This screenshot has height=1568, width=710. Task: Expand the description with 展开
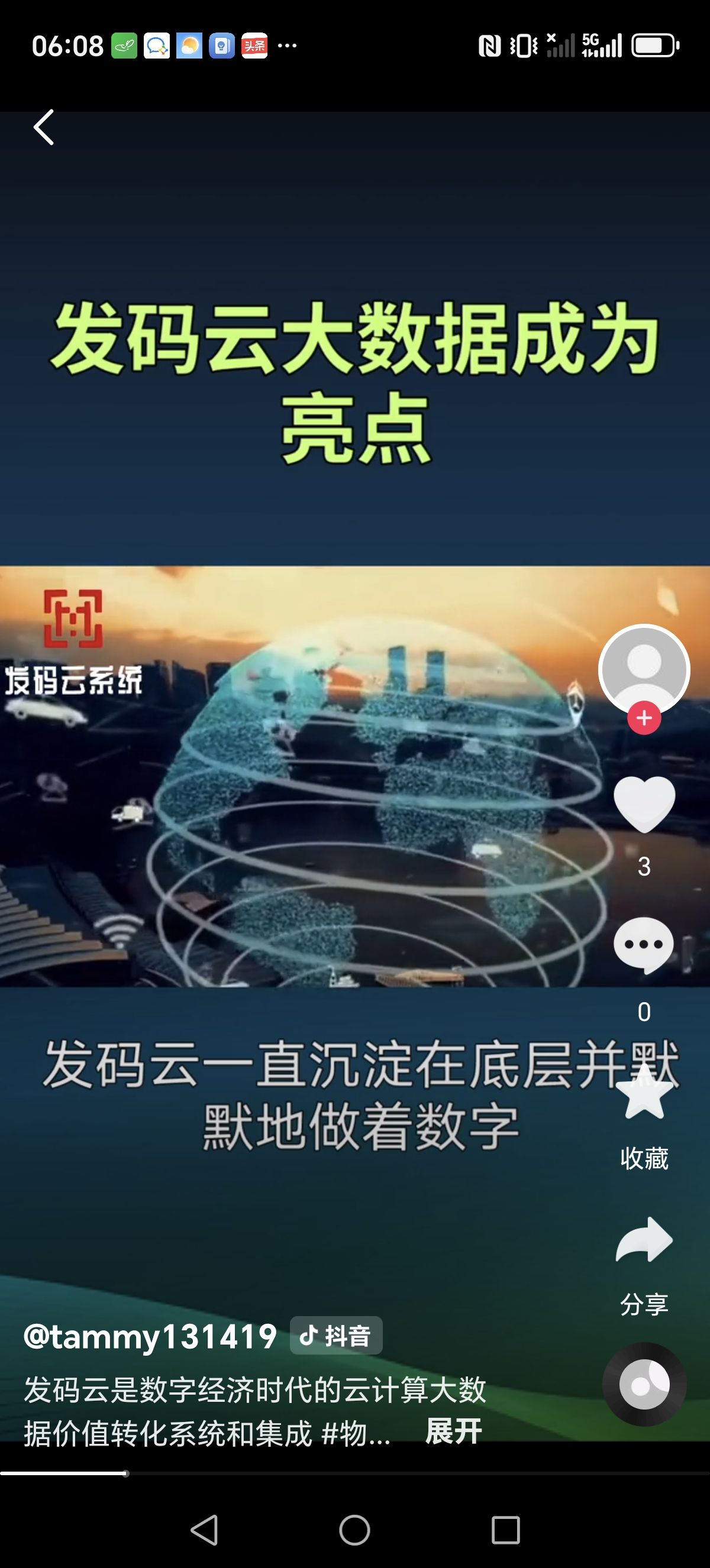tap(454, 1431)
